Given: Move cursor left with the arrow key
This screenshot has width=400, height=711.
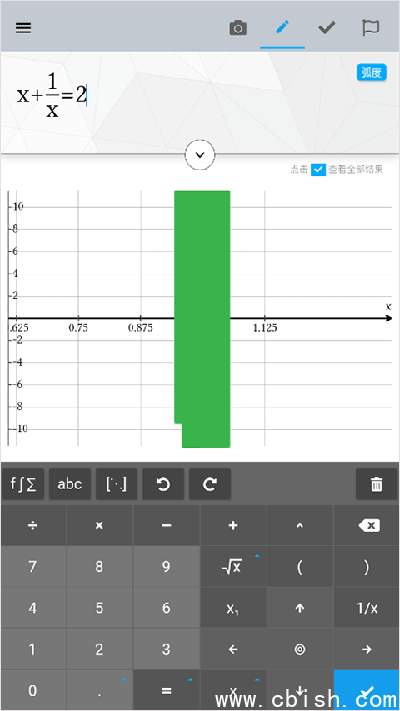Looking at the screenshot, I should click(233, 649).
